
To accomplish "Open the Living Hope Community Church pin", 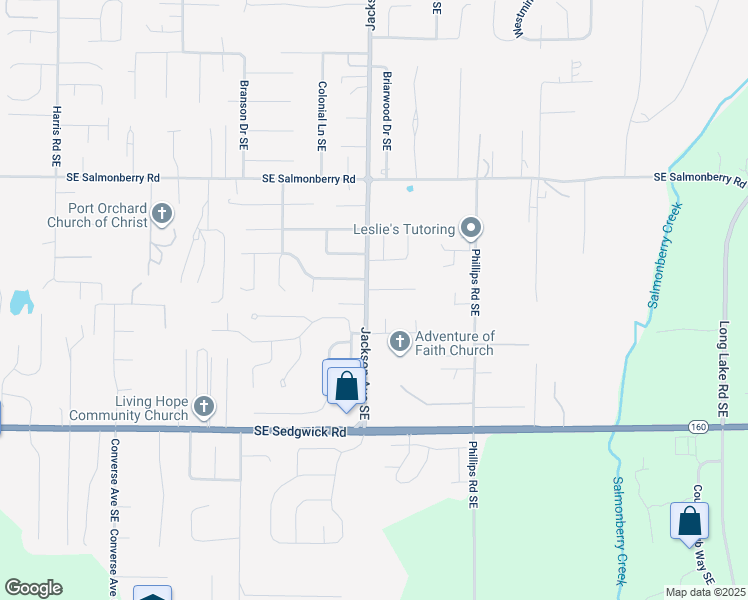I will click(204, 407).
